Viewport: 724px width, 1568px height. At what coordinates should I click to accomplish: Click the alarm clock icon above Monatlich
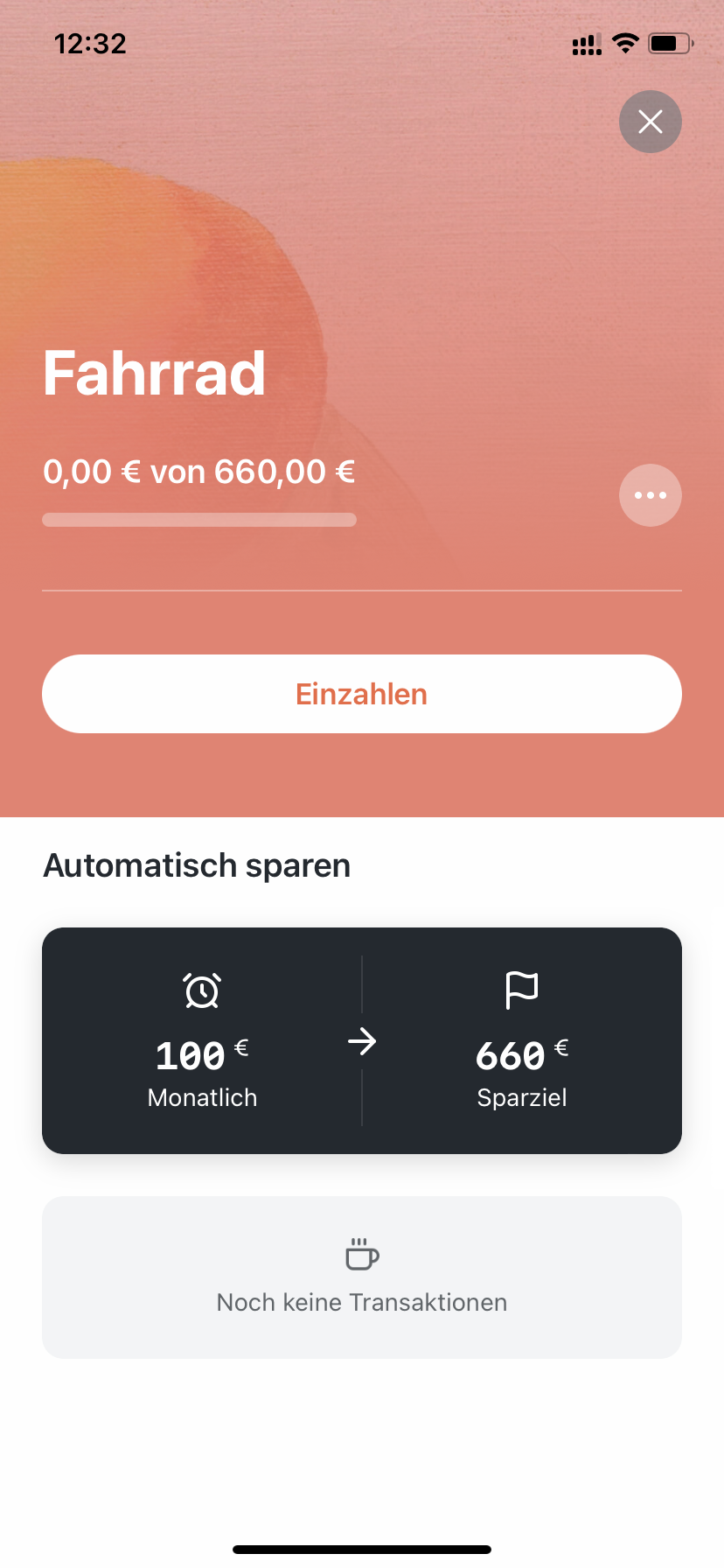pyautogui.click(x=201, y=990)
